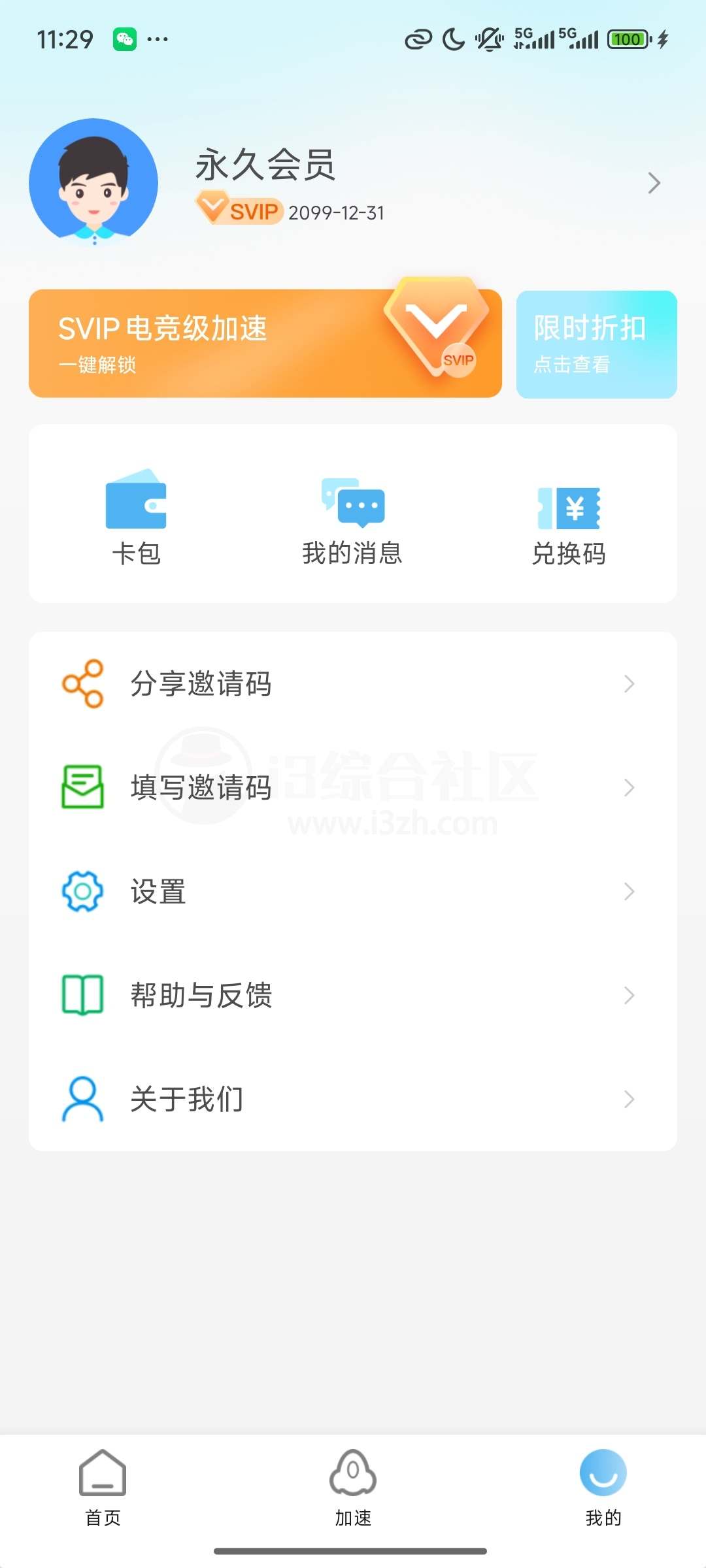
Task: Open the 设置 gear icon
Action: (81, 891)
